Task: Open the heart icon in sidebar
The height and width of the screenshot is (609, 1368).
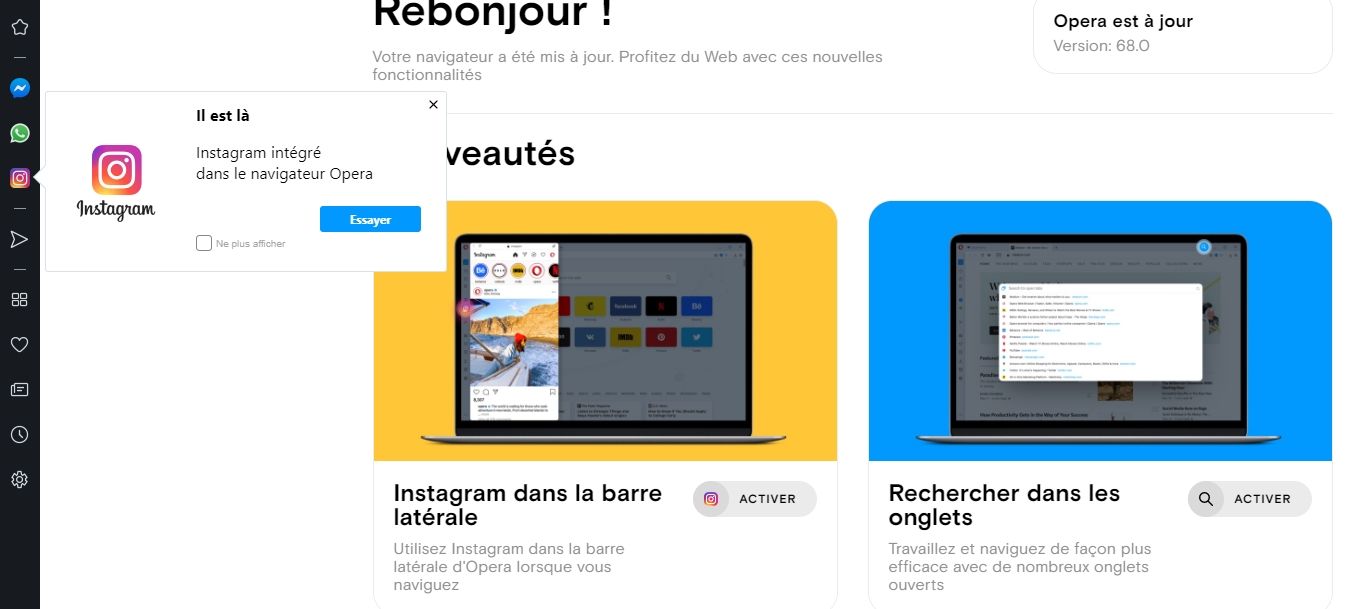Action: pyautogui.click(x=19, y=344)
